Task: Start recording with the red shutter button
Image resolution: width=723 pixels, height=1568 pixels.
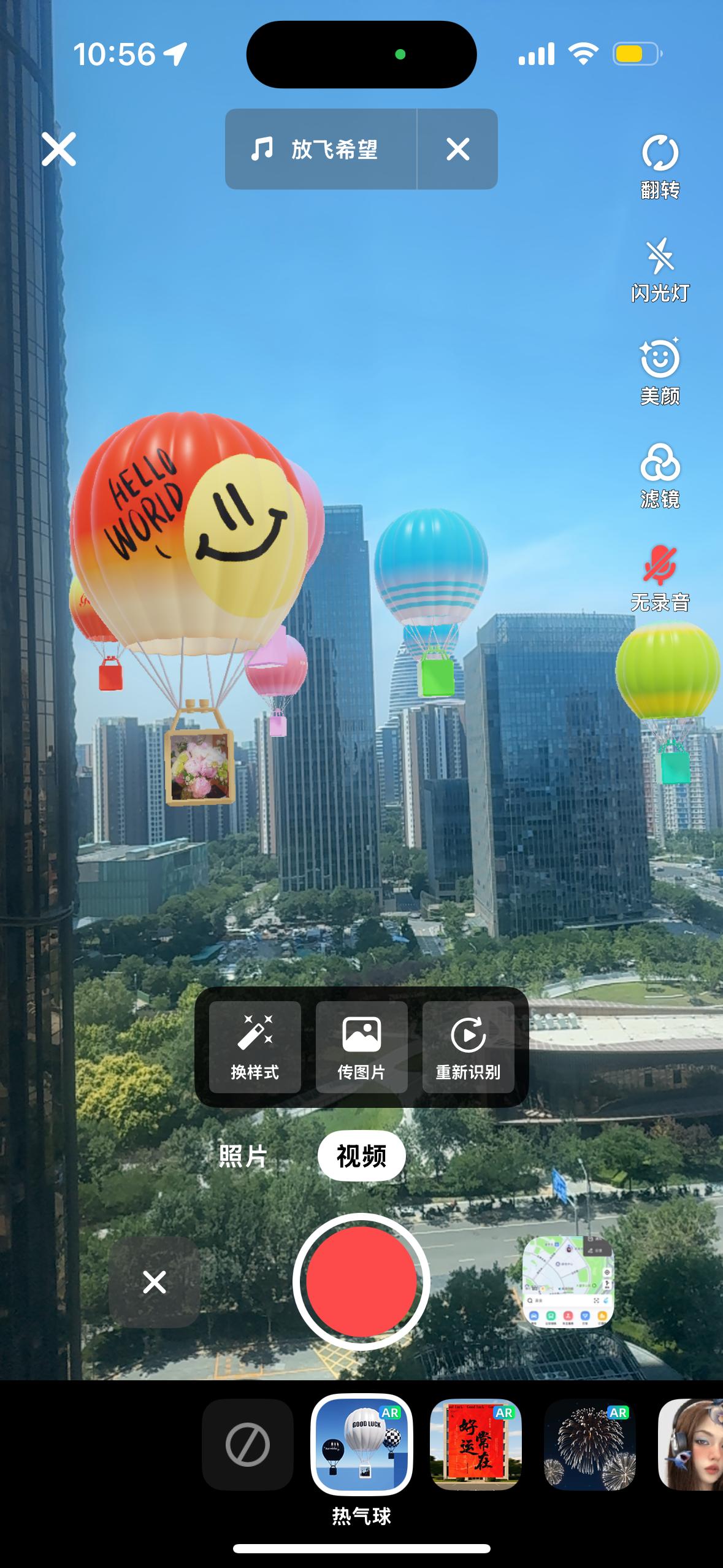Action: [x=361, y=1282]
